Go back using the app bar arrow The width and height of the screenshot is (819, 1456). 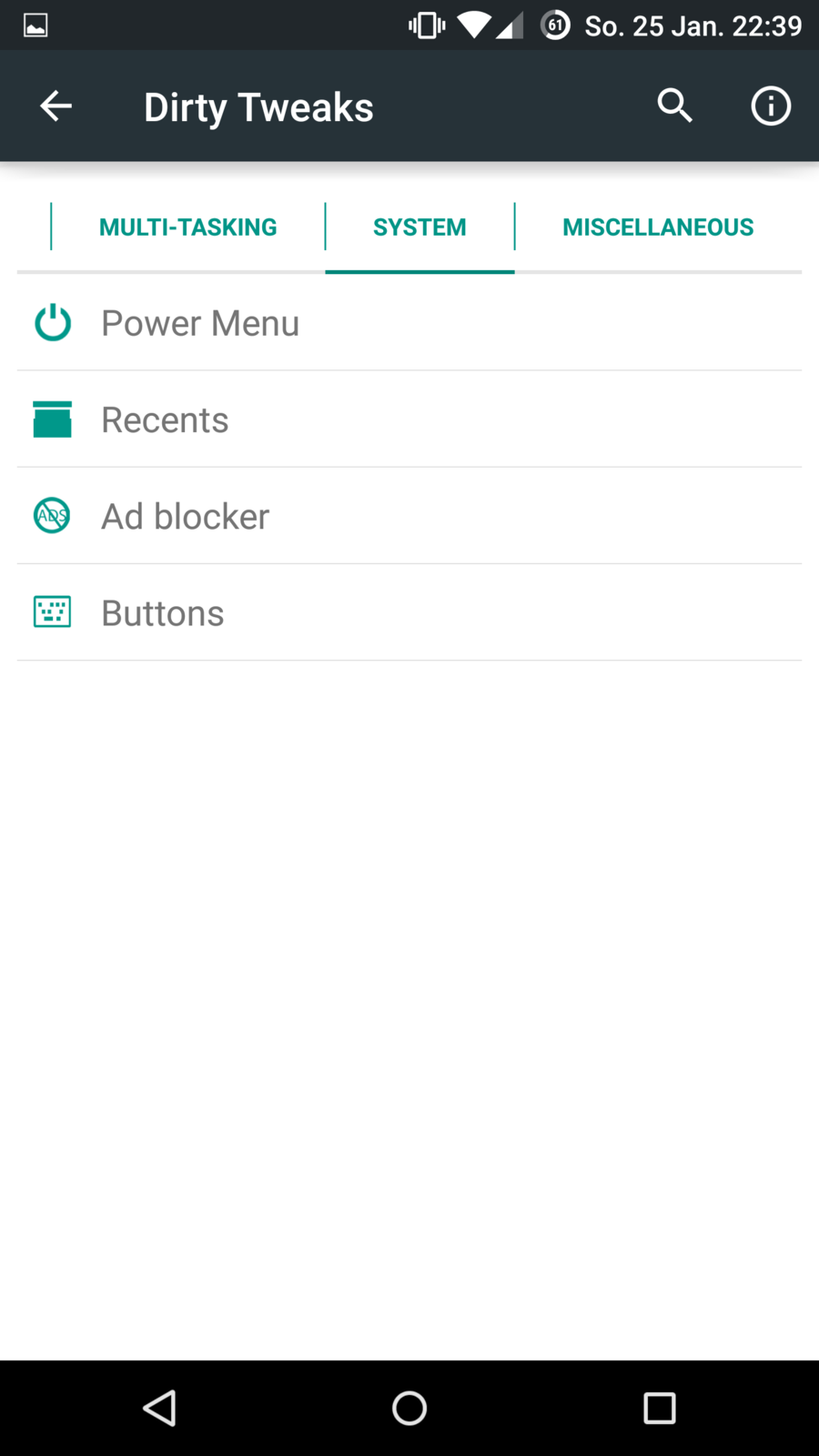(x=56, y=106)
